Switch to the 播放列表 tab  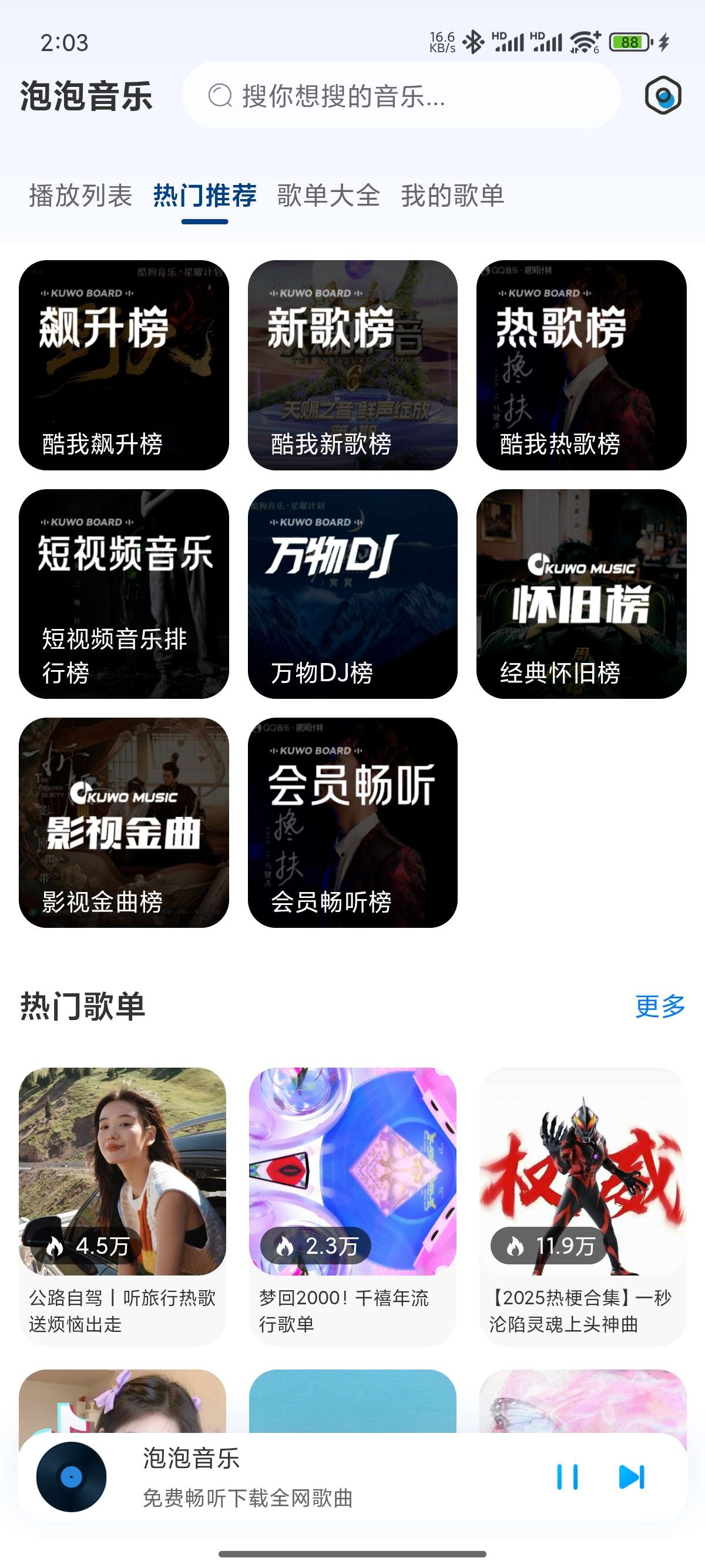80,196
